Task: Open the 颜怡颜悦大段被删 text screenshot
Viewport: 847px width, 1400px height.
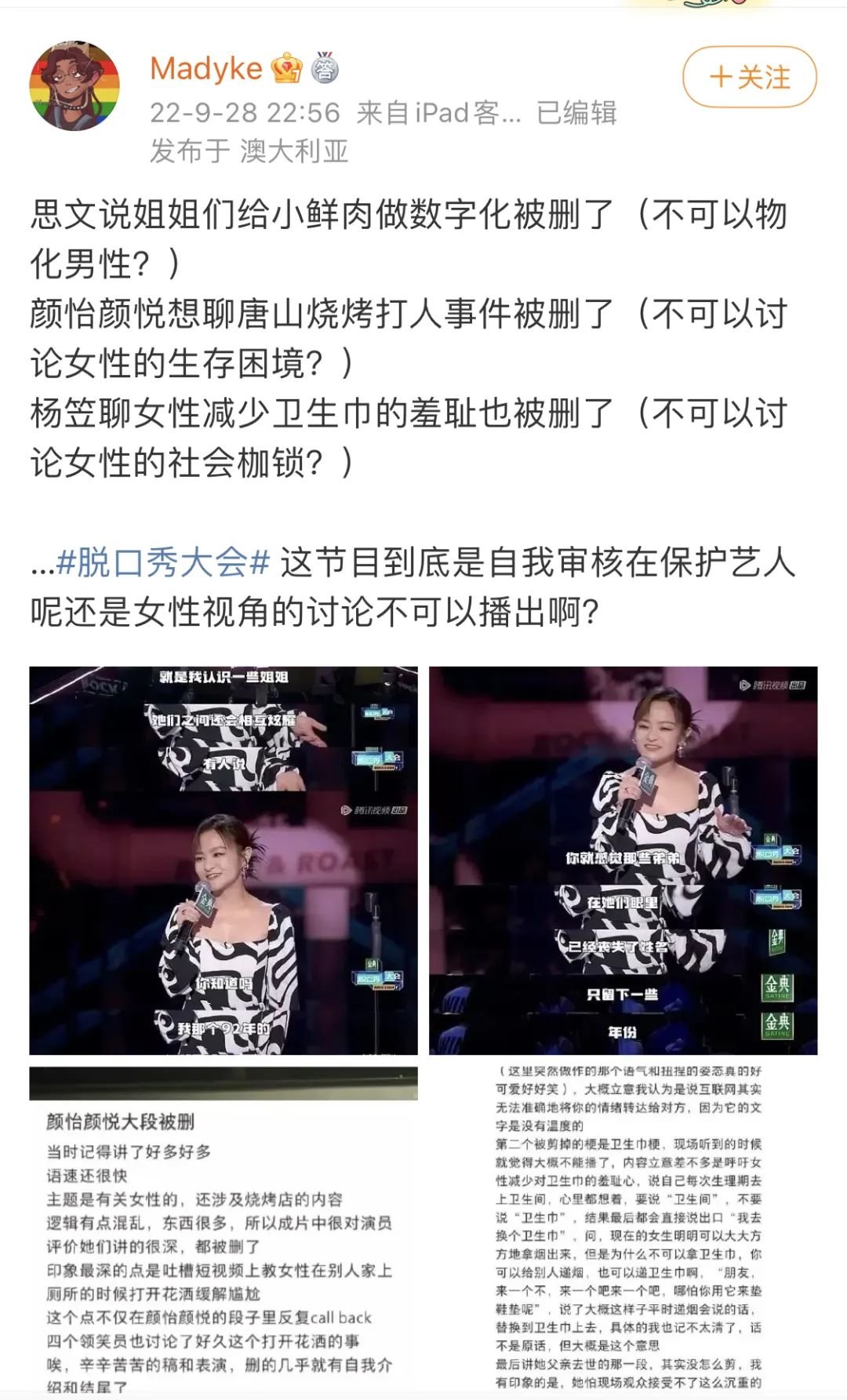Action: coord(224,1231)
